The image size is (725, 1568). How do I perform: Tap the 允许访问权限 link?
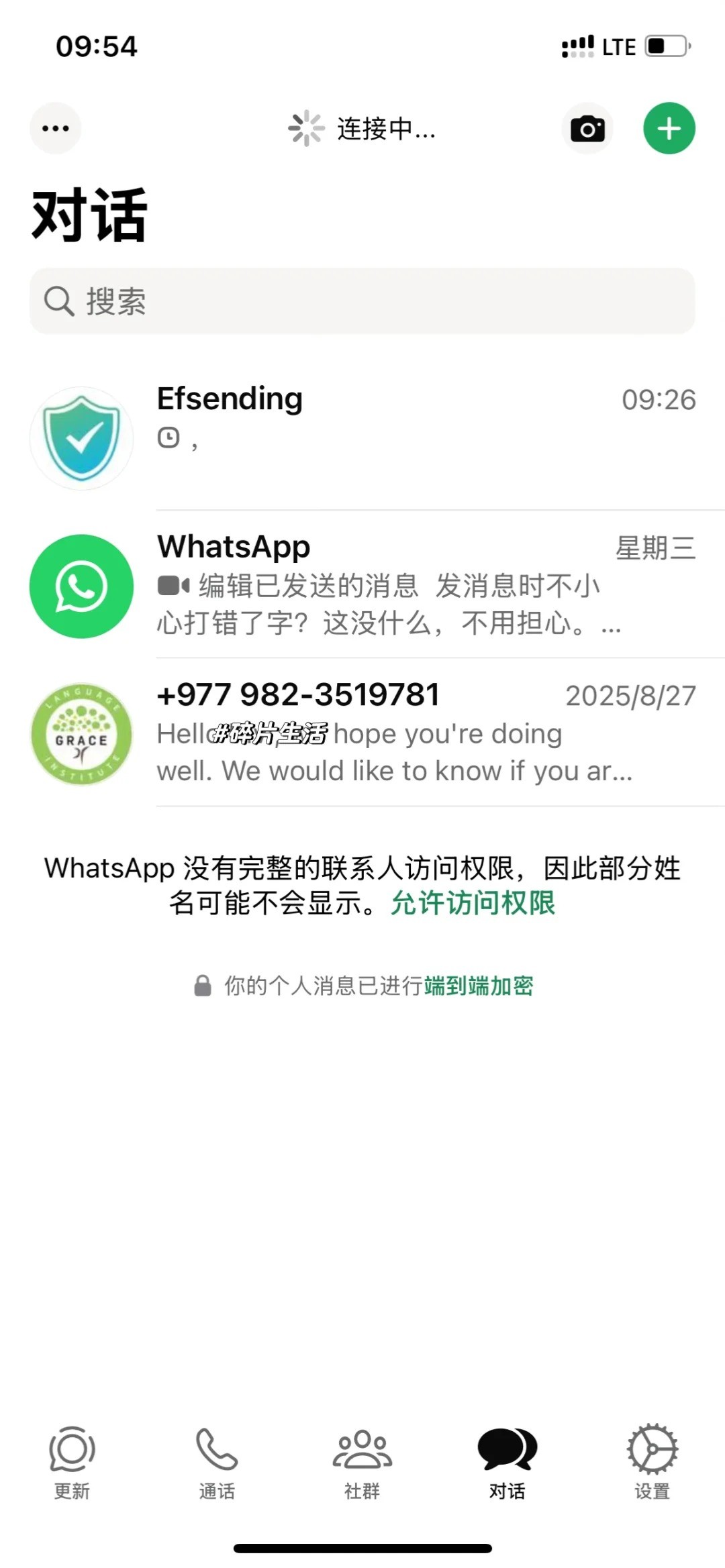click(473, 903)
